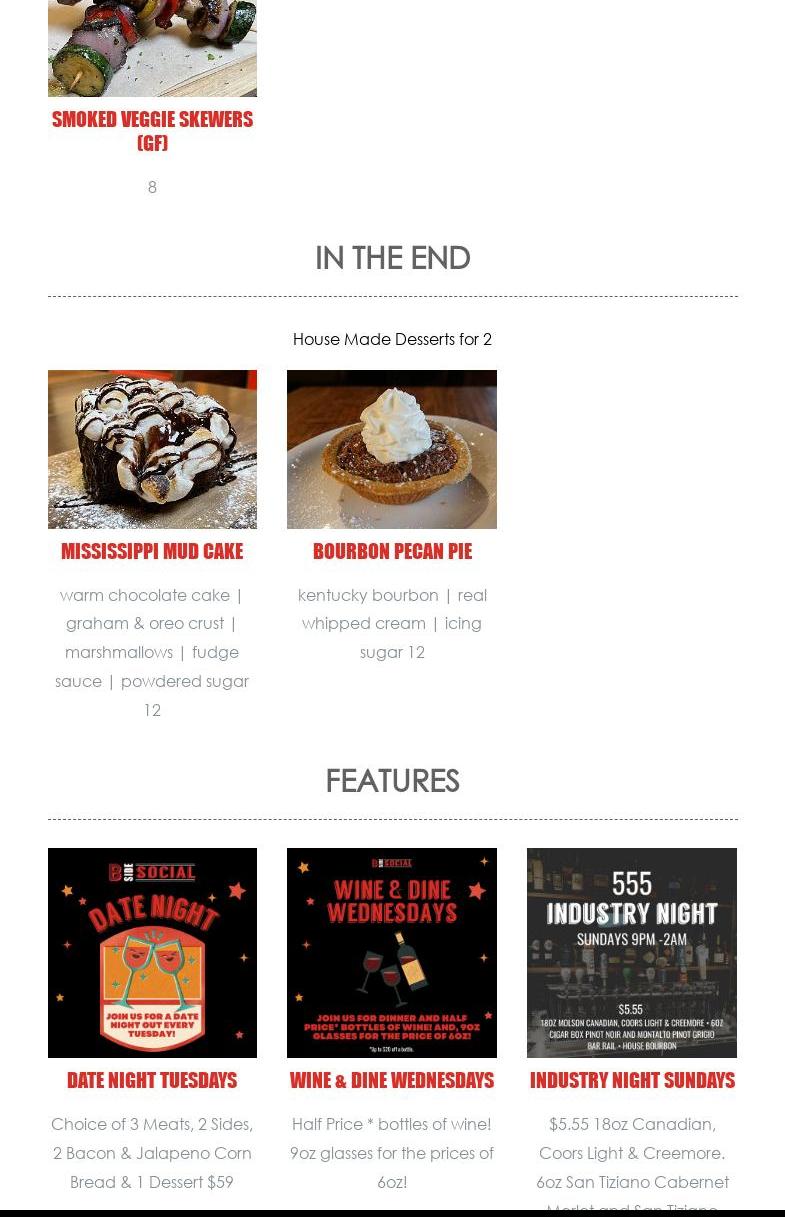The image size is (785, 1217).
Task: Open the Smoked Veggie Skewers item
Action: point(152,130)
